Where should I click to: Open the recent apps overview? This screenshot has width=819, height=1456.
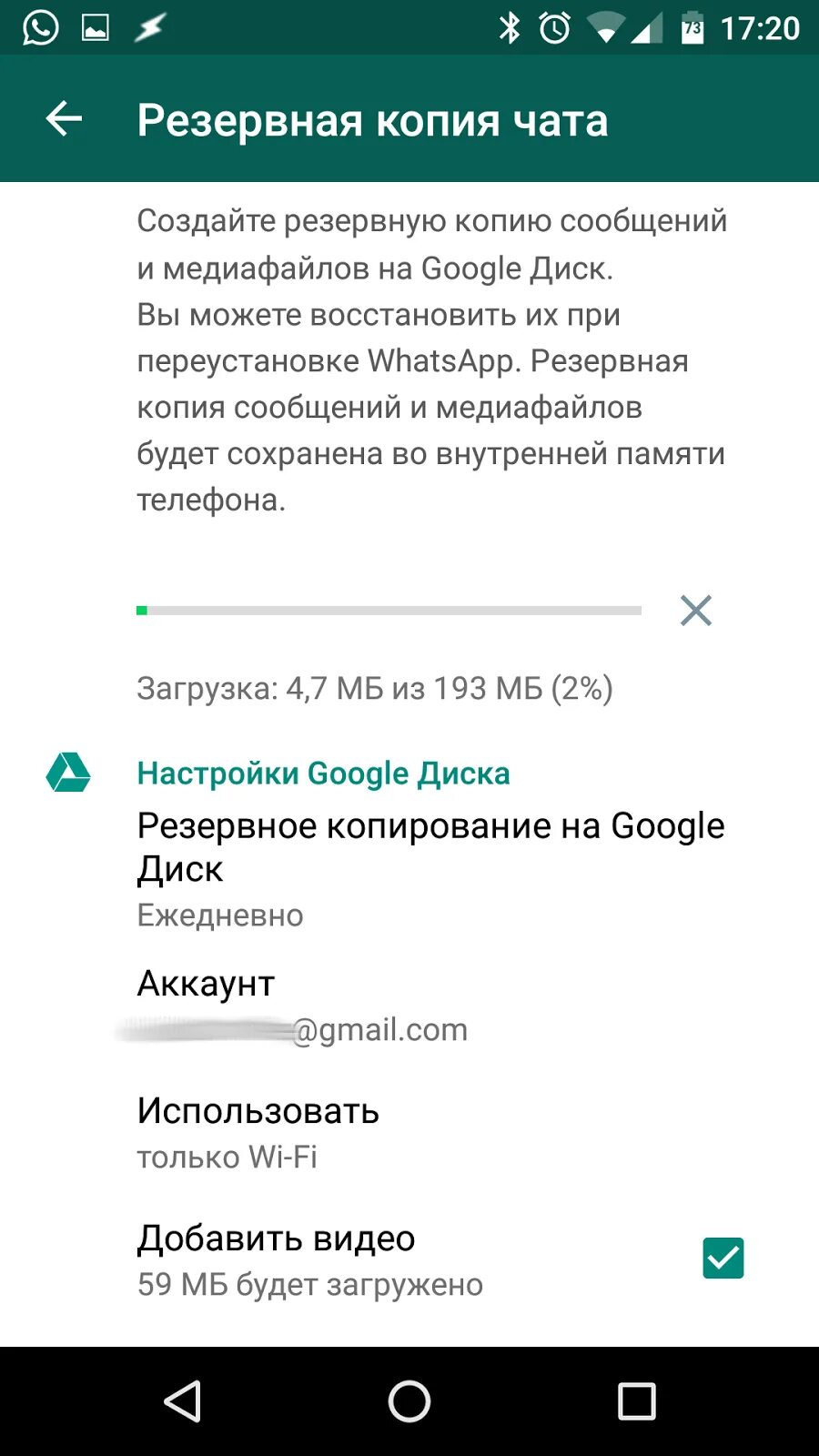click(x=636, y=1401)
